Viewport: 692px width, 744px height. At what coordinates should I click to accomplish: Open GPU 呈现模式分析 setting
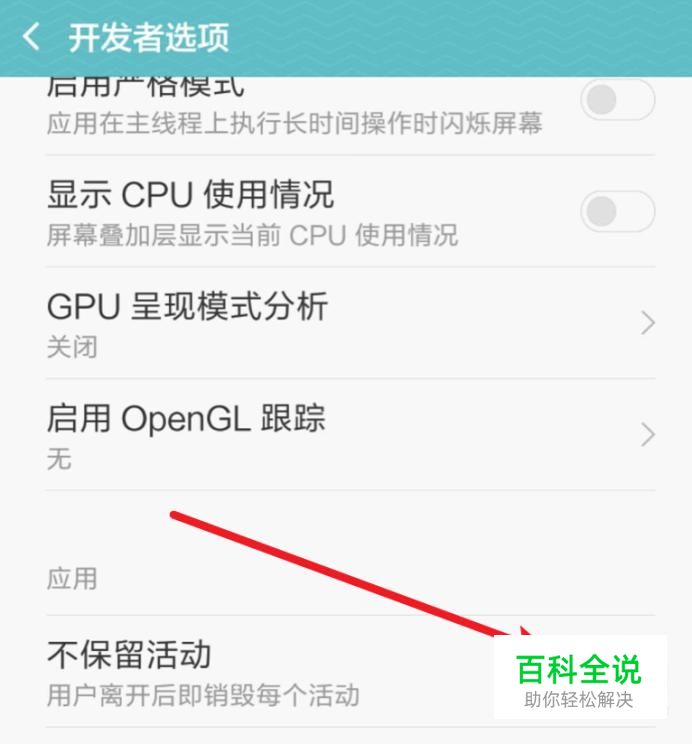(350, 323)
